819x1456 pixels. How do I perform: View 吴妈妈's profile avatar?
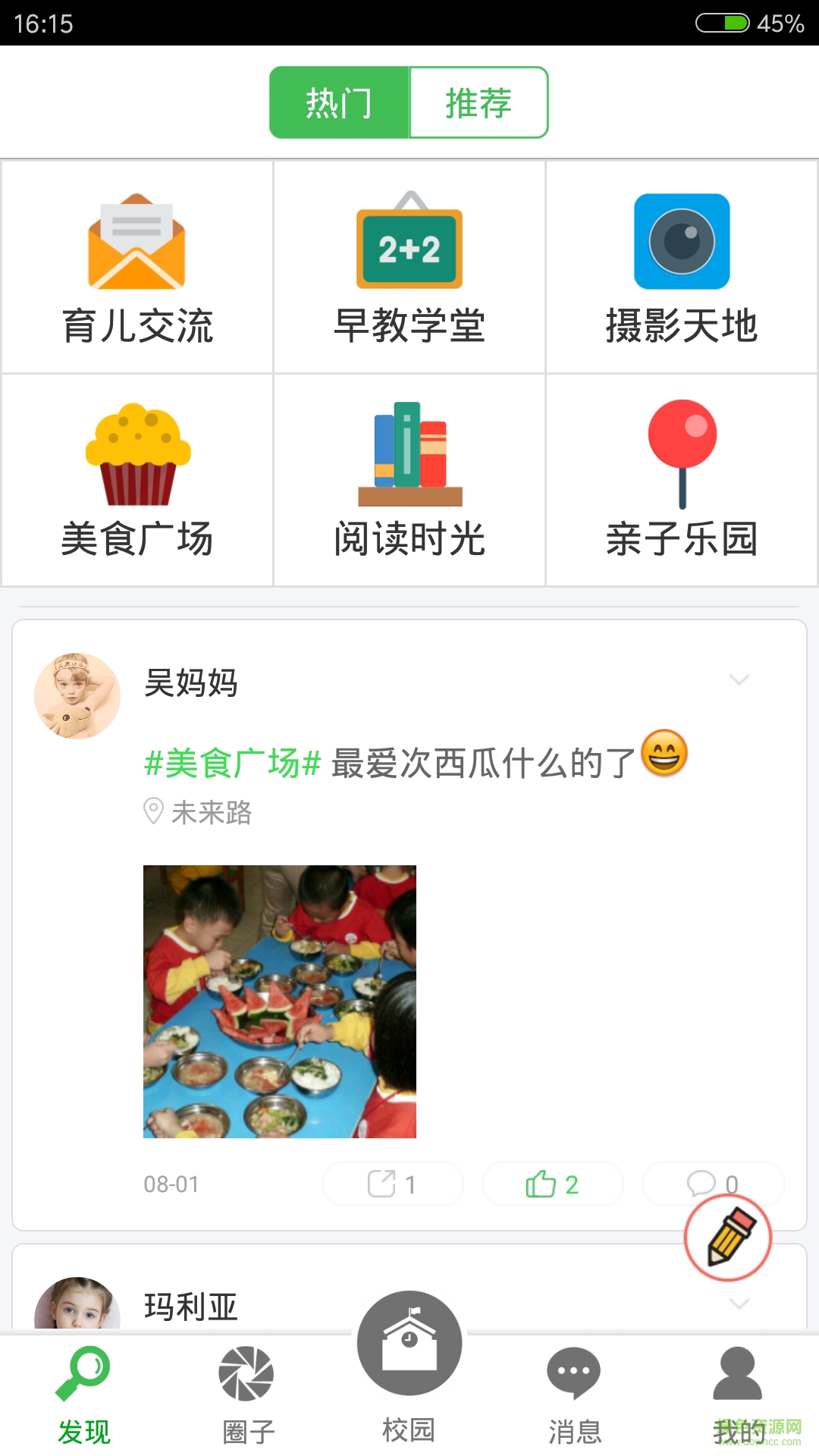tap(77, 695)
